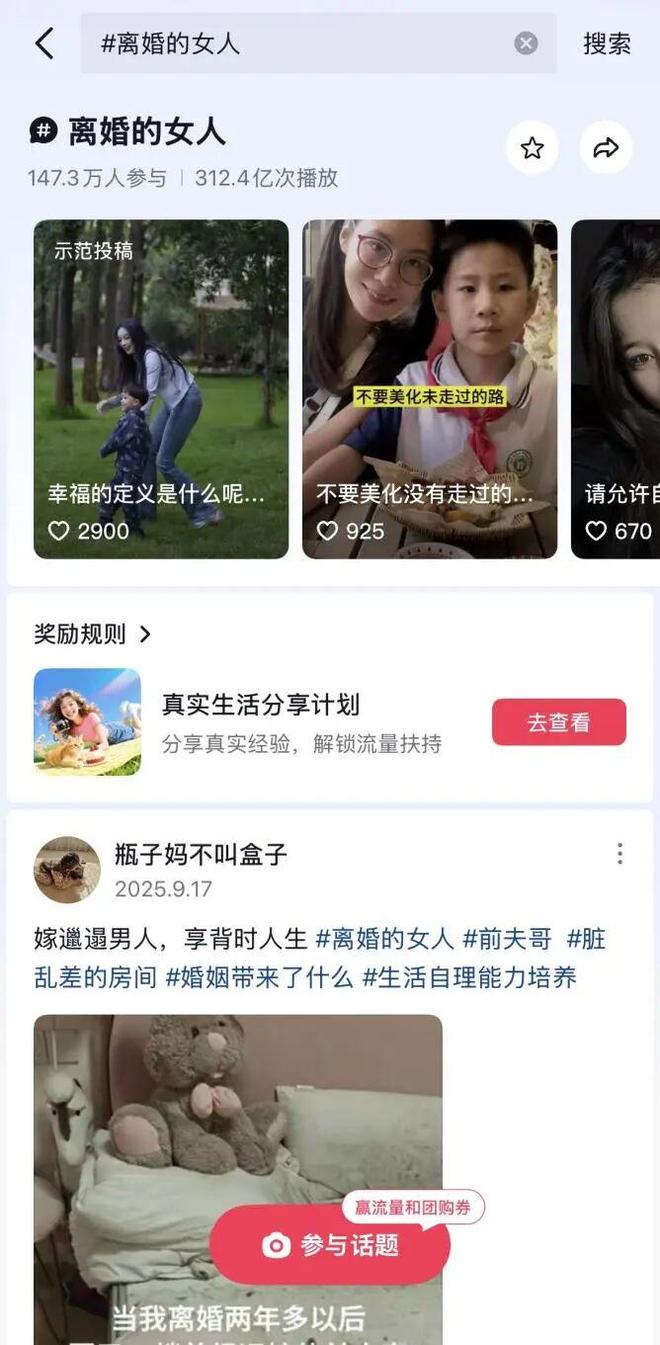Open the hashtag #婚姻带来了什么

tap(259, 977)
